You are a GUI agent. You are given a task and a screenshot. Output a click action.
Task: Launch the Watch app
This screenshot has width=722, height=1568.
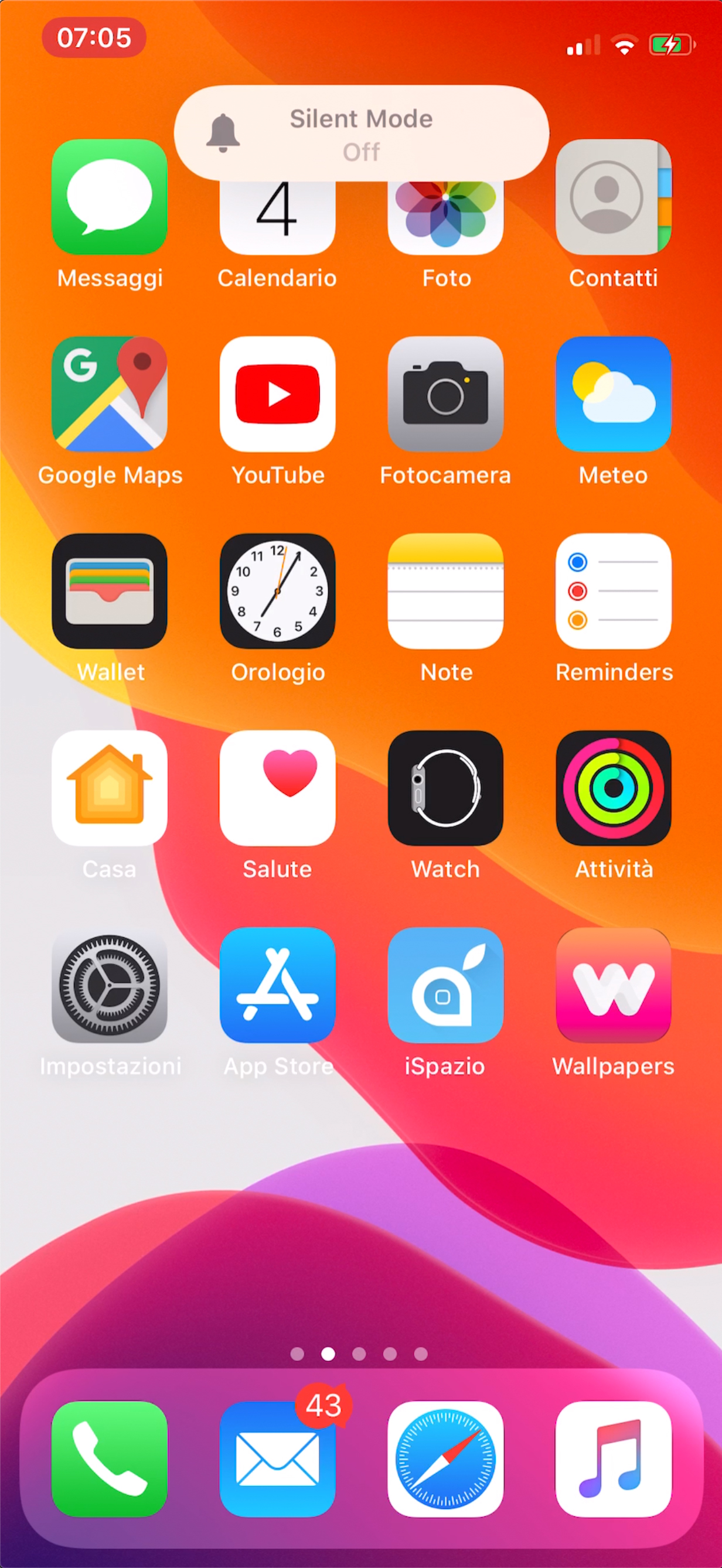tap(445, 788)
